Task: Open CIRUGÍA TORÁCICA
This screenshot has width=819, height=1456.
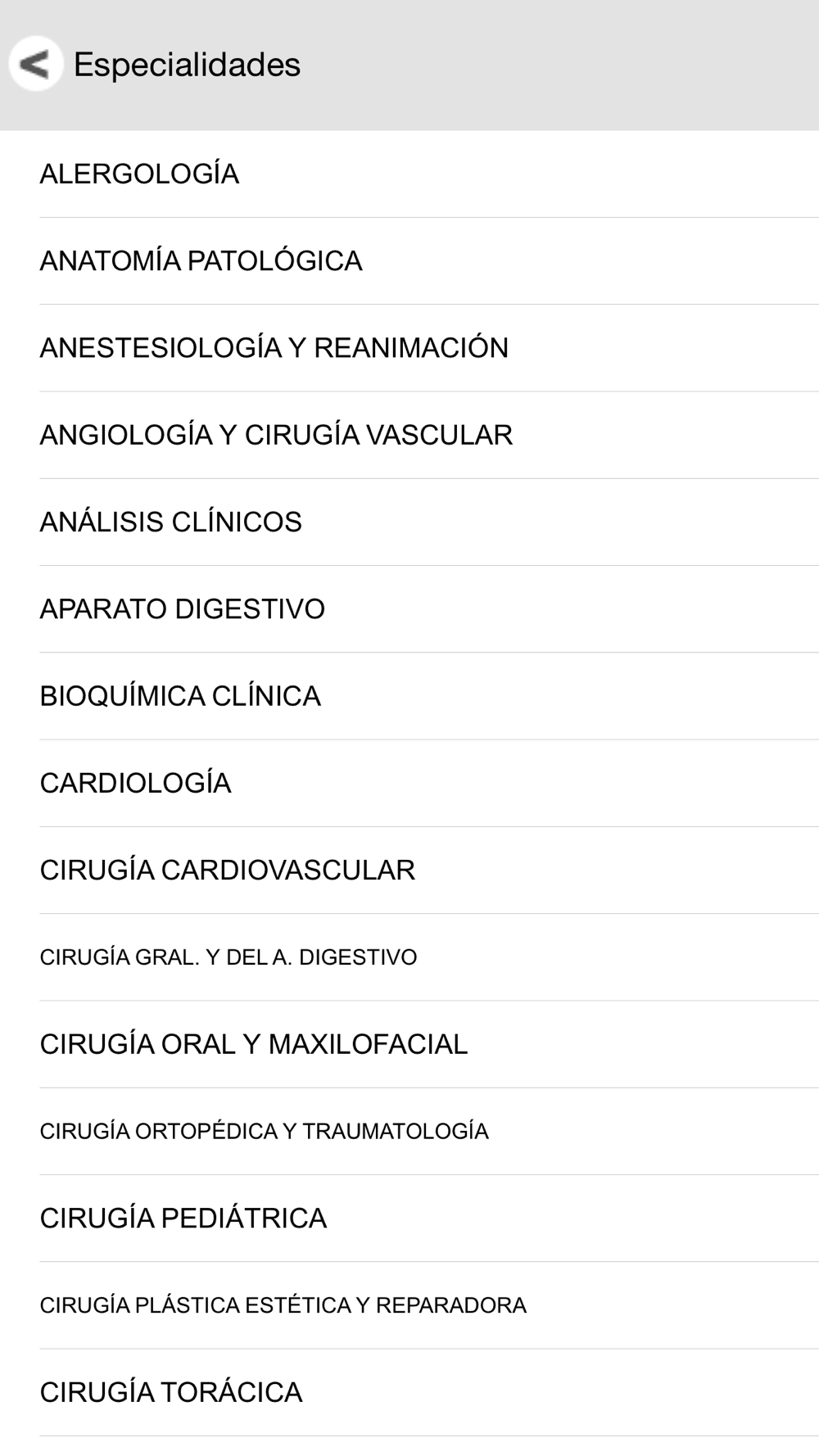Action: pyautogui.click(x=170, y=1392)
